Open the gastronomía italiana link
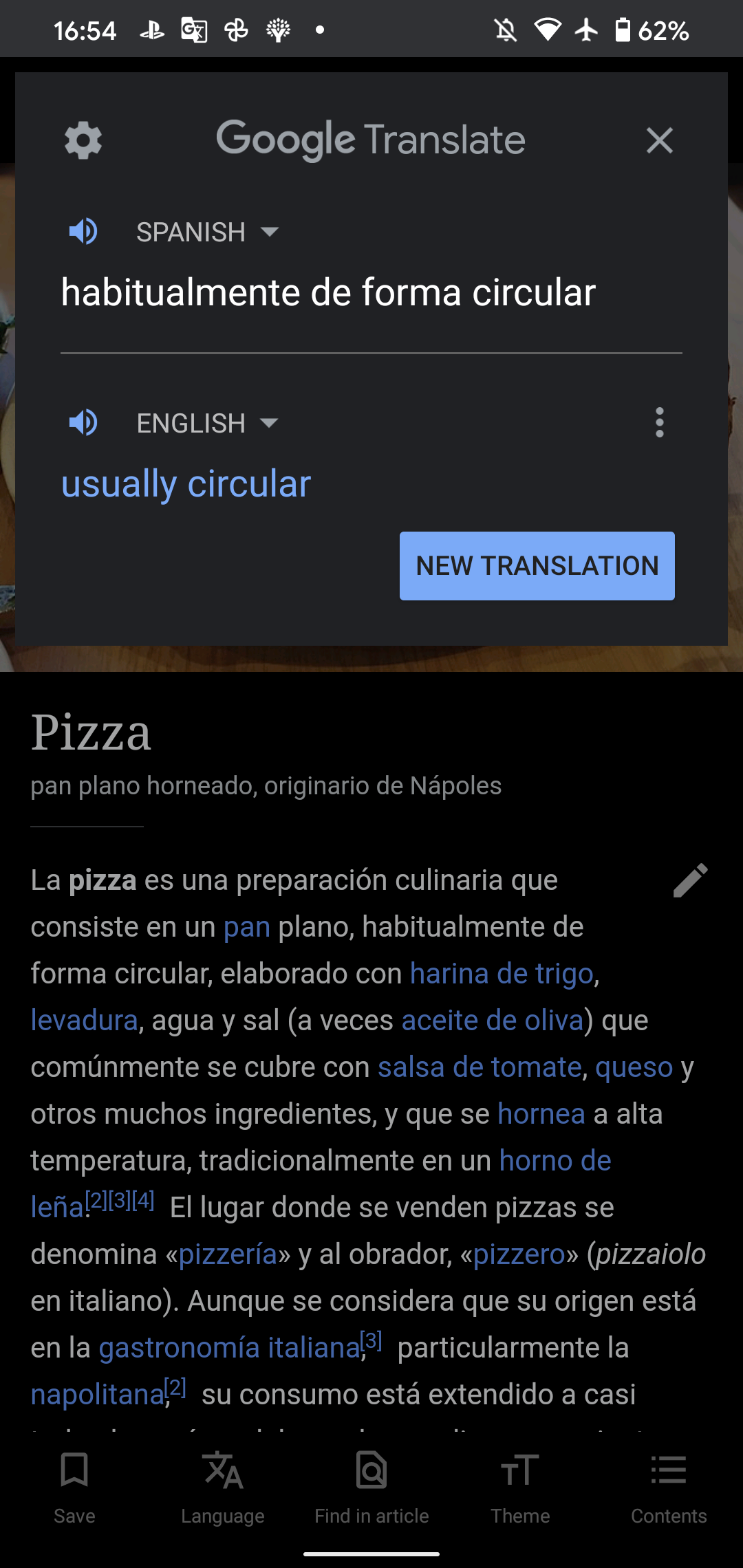This screenshot has width=743, height=1568. pos(230,1348)
